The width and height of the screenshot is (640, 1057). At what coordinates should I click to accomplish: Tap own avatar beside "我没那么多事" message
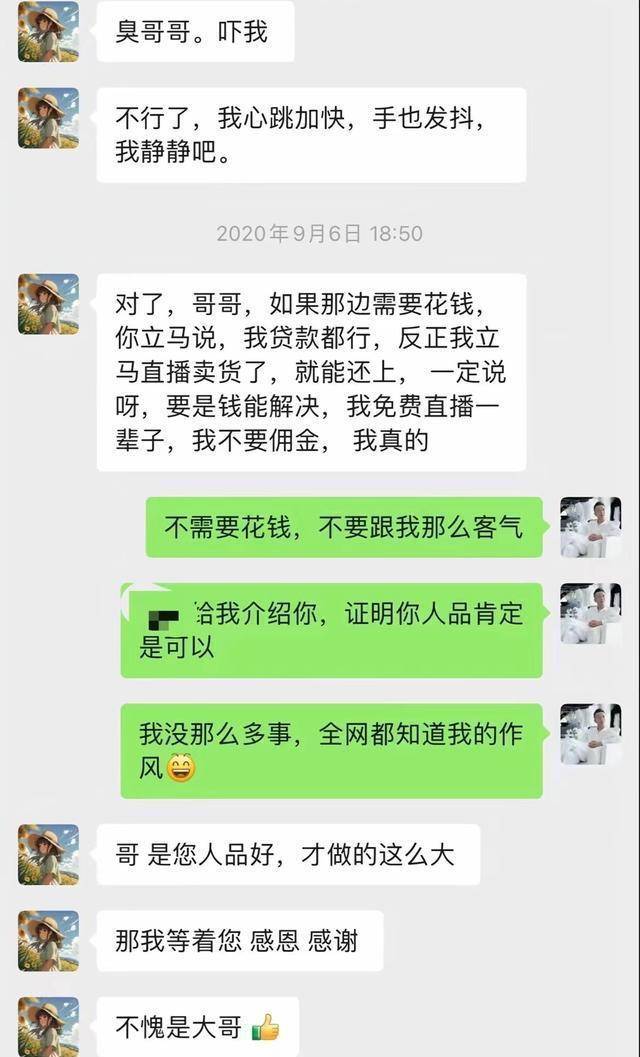point(590,733)
